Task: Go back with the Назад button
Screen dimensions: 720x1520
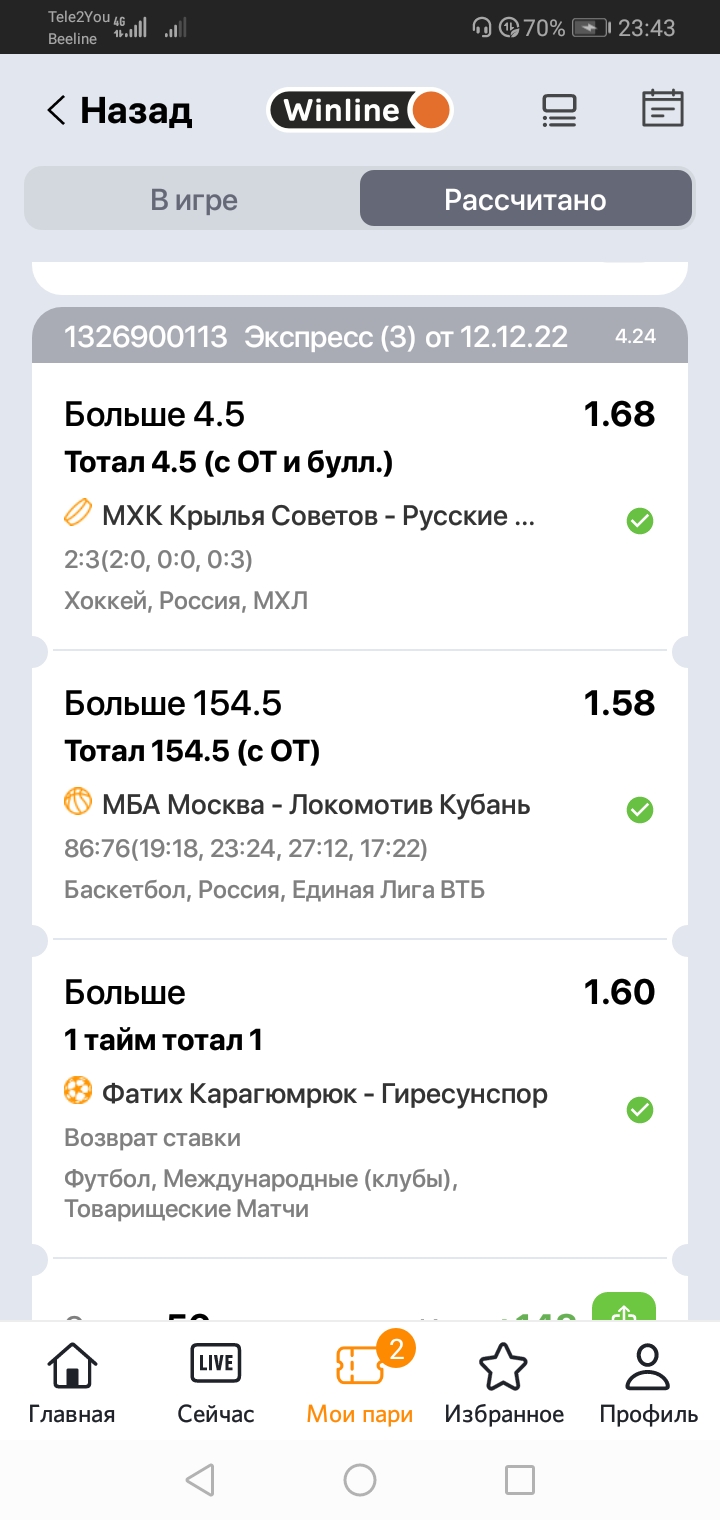Action: click(x=118, y=110)
